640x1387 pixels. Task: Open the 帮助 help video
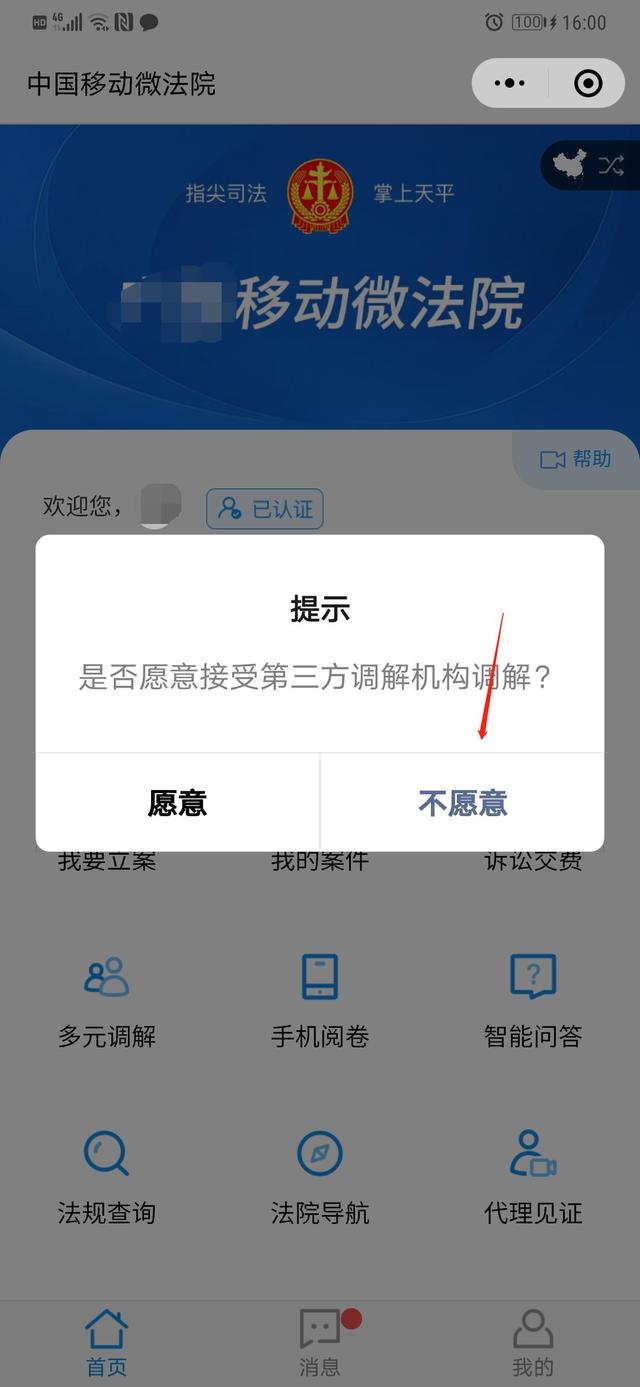(x=575, y=459)
